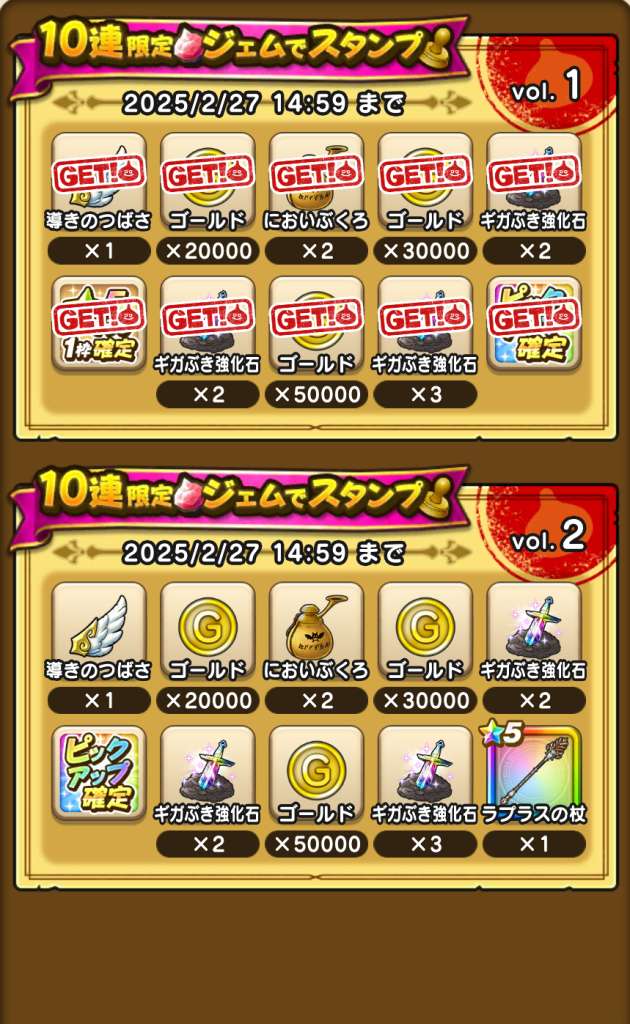Screen dimensions: 630x1024
Task: Open the ラプラスの杖 reward in vol. 2
Action: pyautogui.click(x=534, y=774)
